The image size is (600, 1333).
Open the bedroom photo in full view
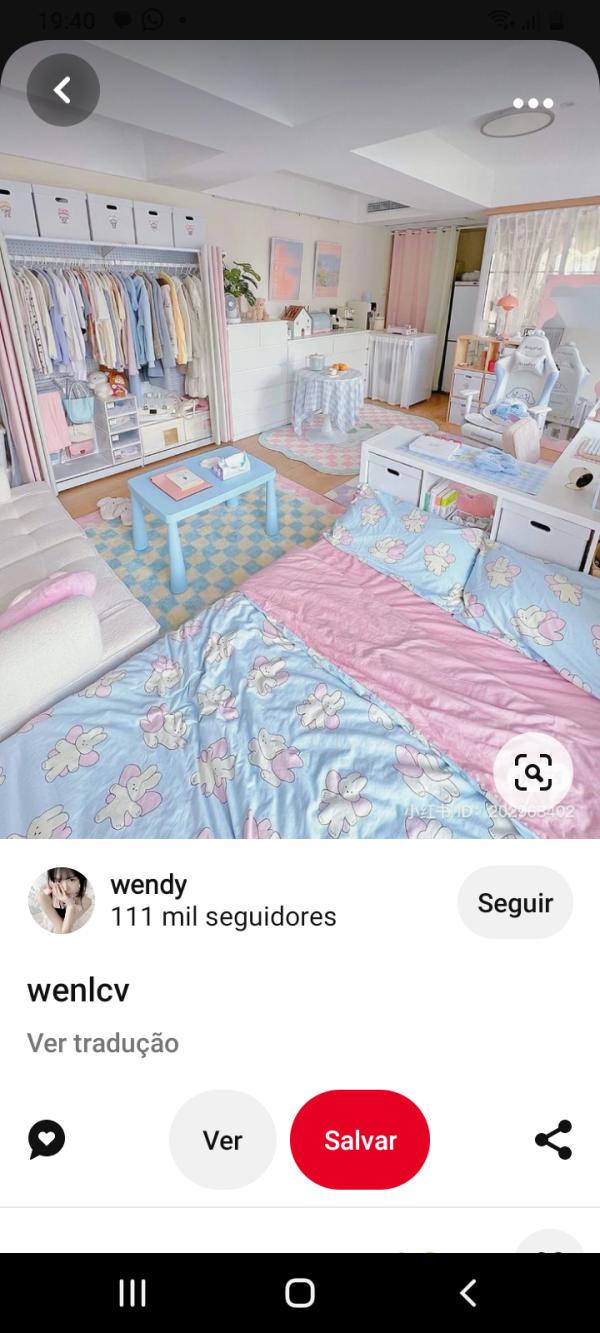(300, 450)
